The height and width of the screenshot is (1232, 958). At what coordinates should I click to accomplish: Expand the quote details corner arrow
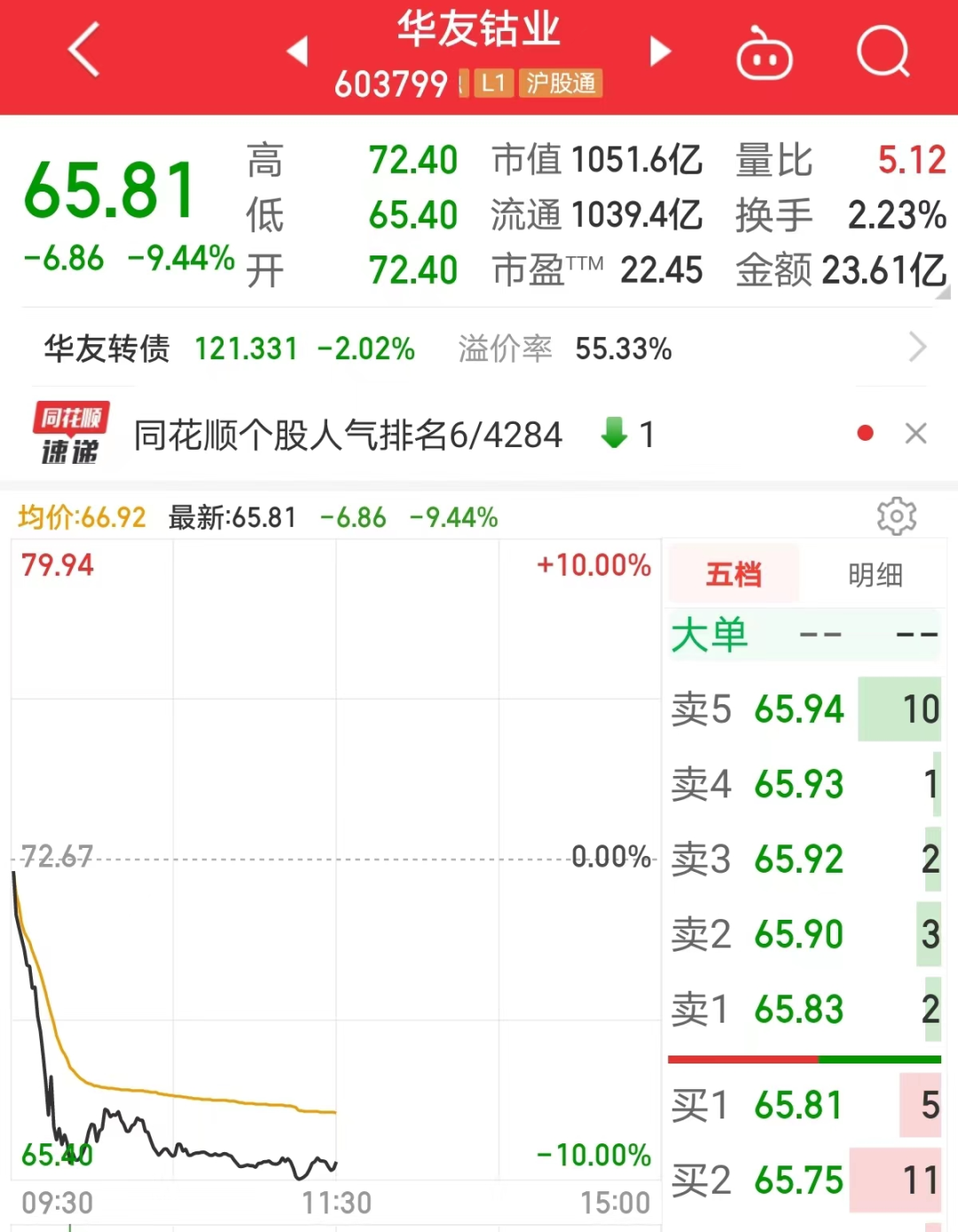(943, 293)
